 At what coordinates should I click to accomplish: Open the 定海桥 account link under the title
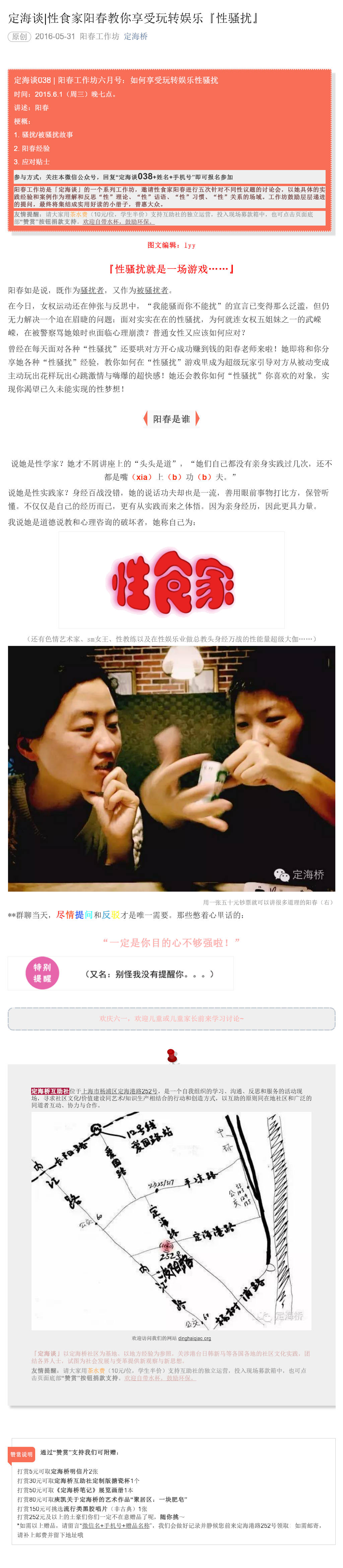[x=135, y=36]
